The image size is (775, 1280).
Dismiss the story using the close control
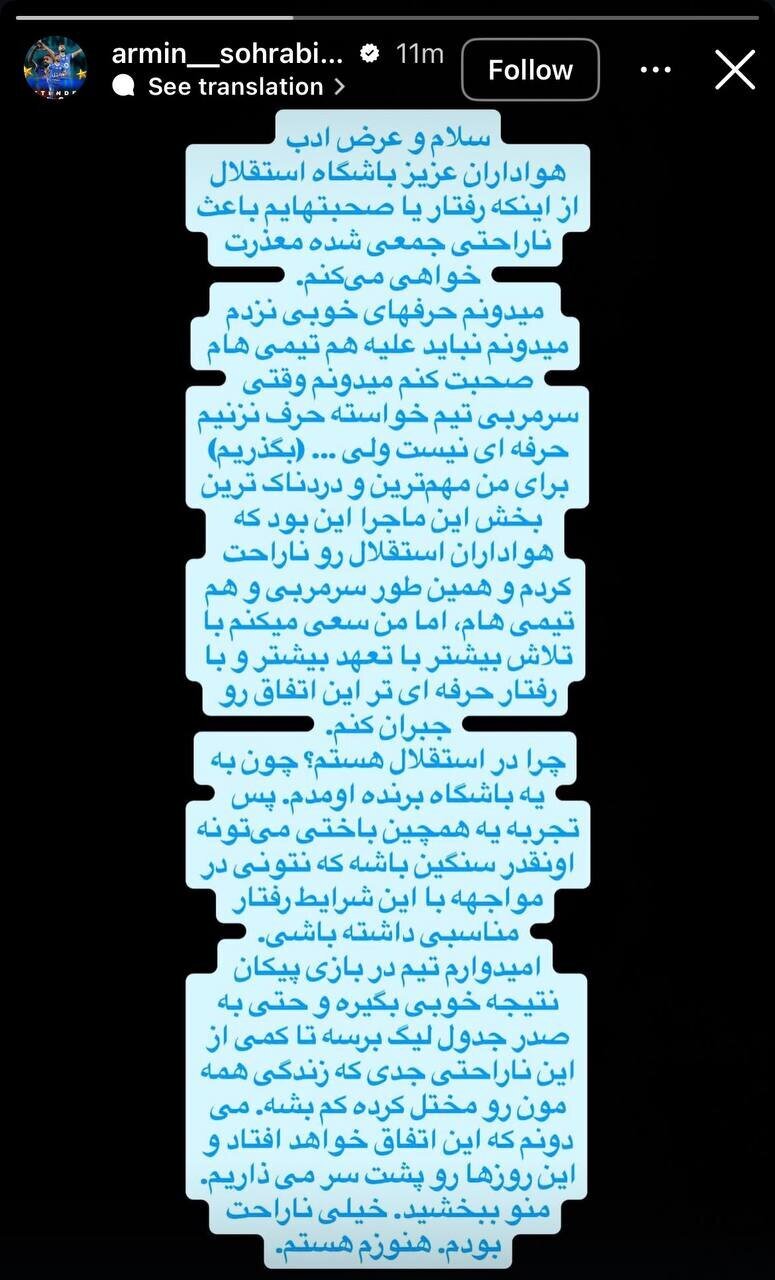(735, 69)
